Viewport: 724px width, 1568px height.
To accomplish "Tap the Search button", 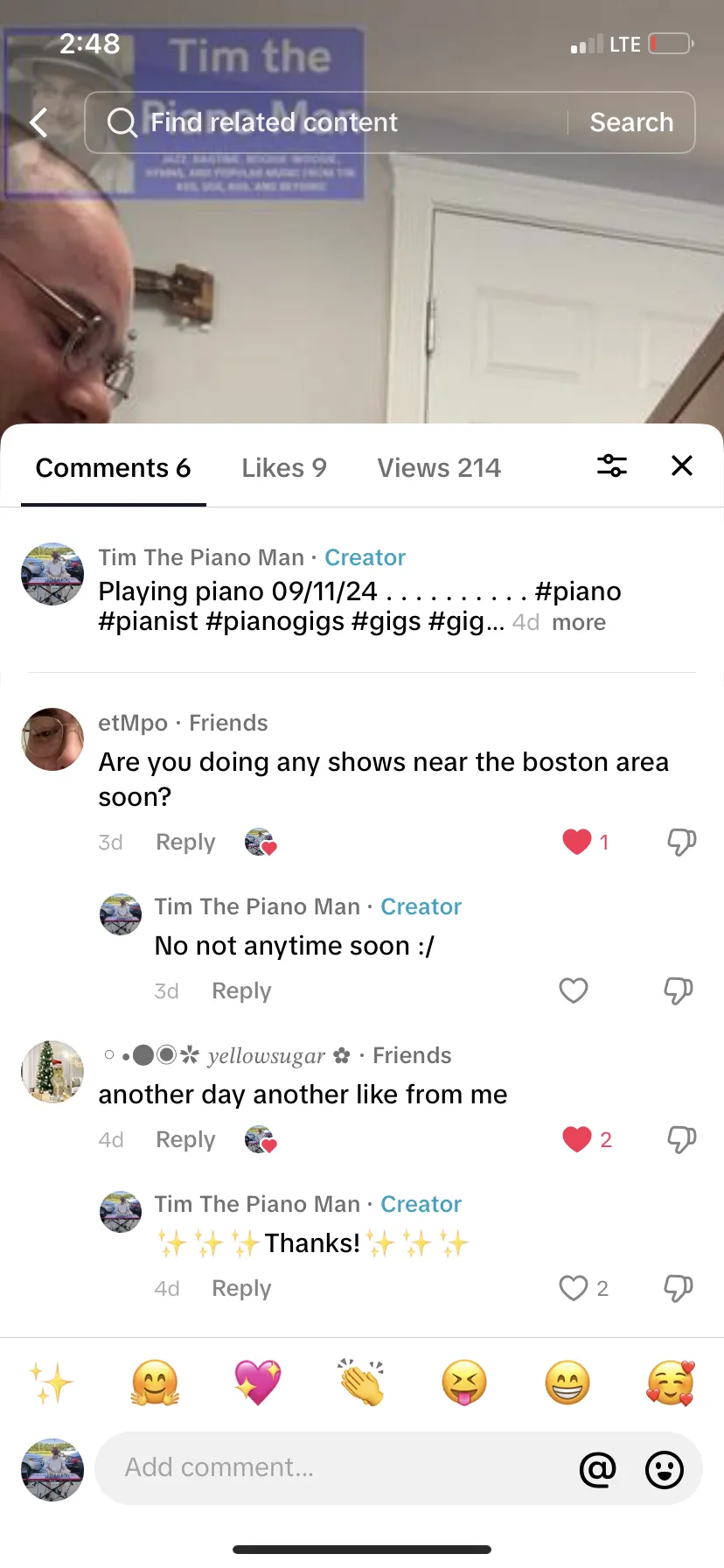I will click(x=631, y=122).
